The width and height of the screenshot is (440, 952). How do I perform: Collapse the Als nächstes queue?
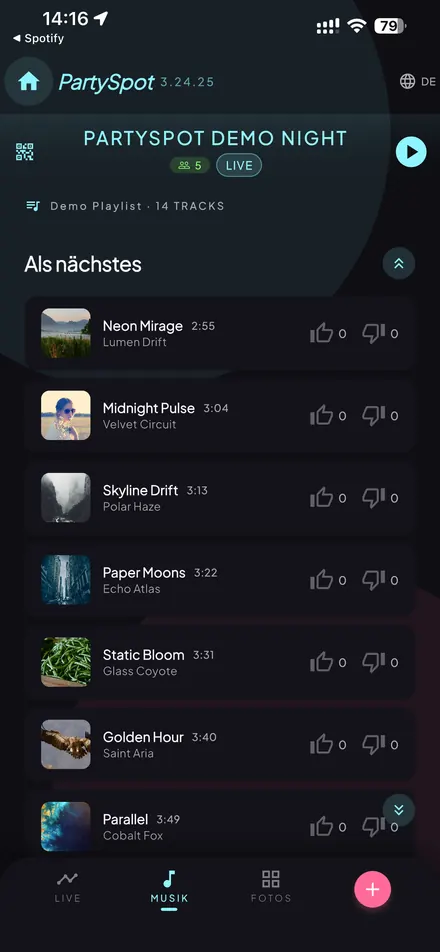[x=399, y=264]
